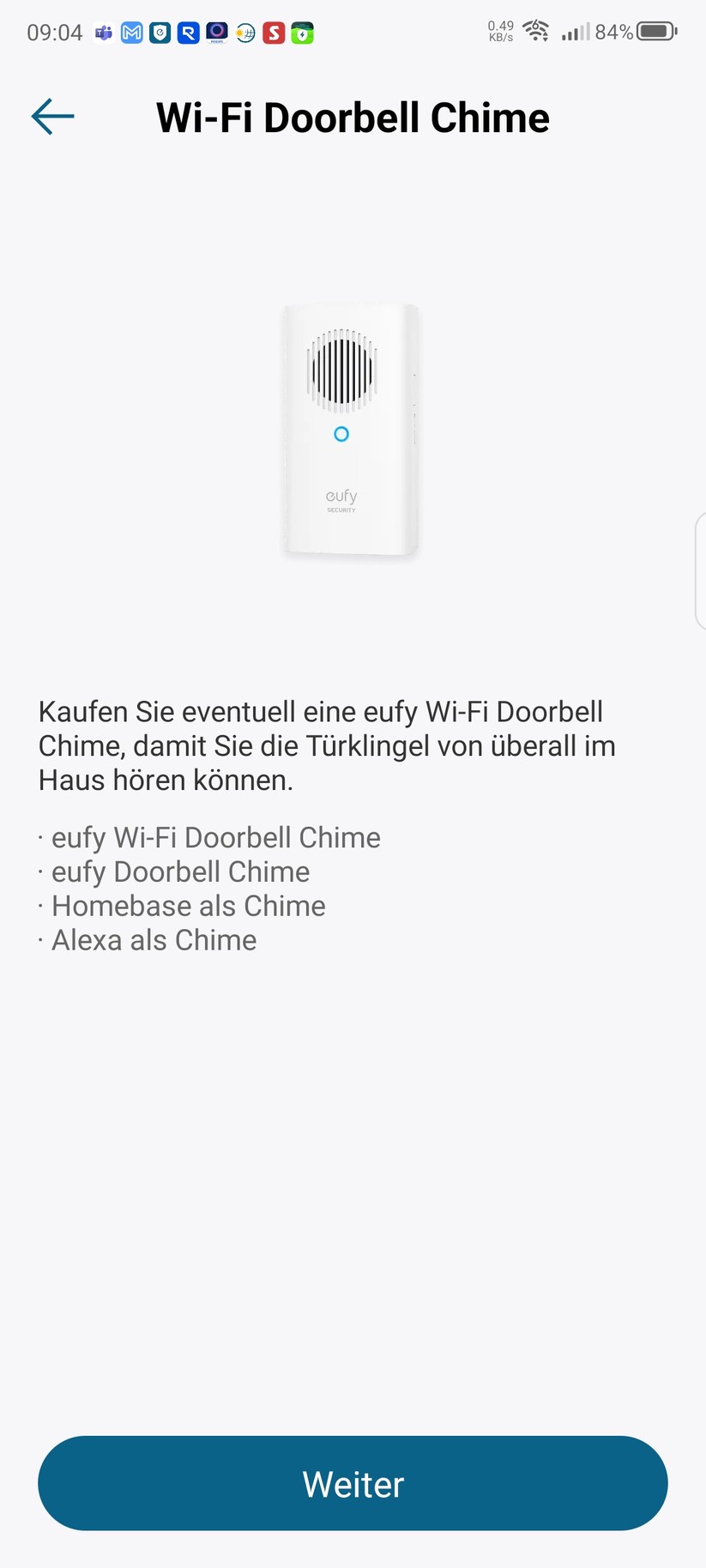The height and width of the screenshot is (1568, 706).
Task: Tap the shield notification icon
Action: 160,33
